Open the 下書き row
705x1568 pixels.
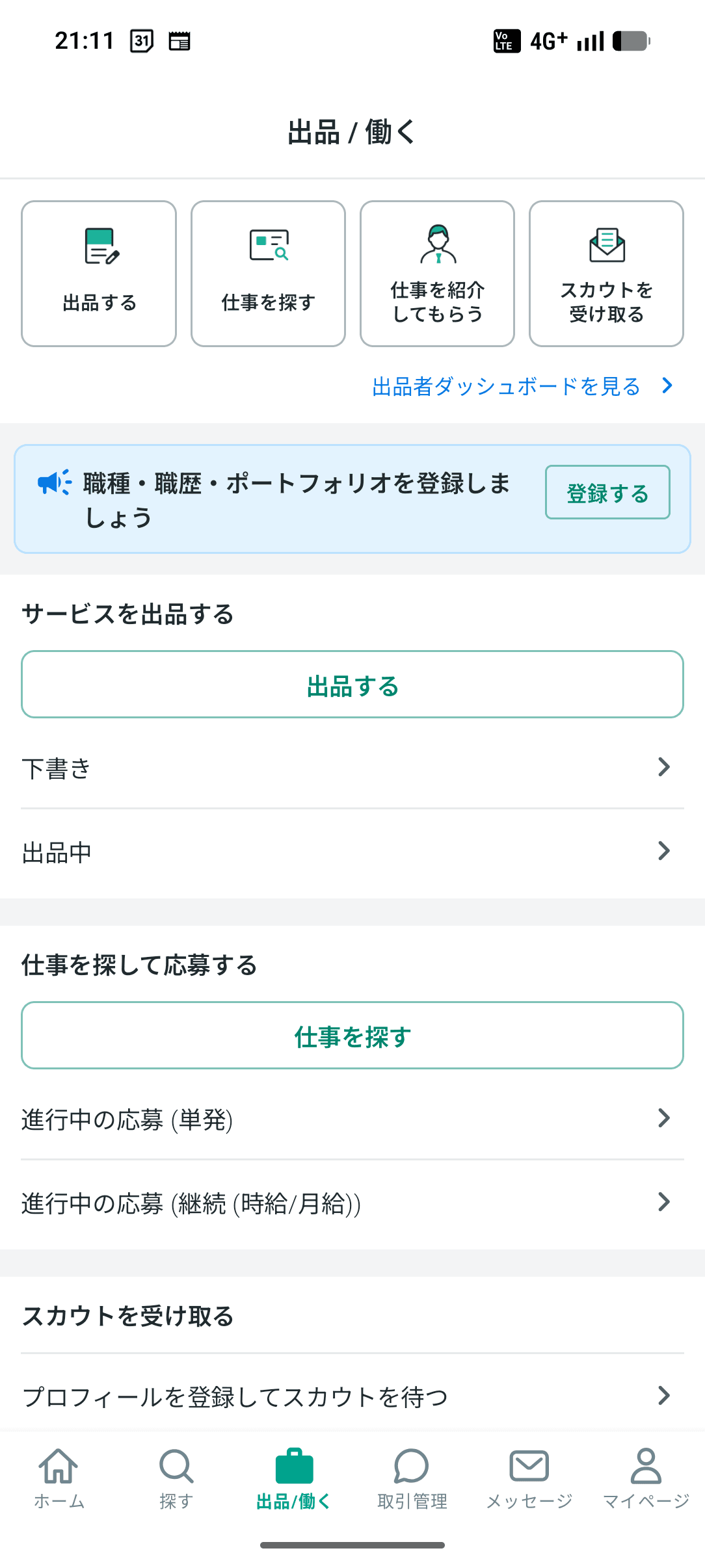(352, 768)
